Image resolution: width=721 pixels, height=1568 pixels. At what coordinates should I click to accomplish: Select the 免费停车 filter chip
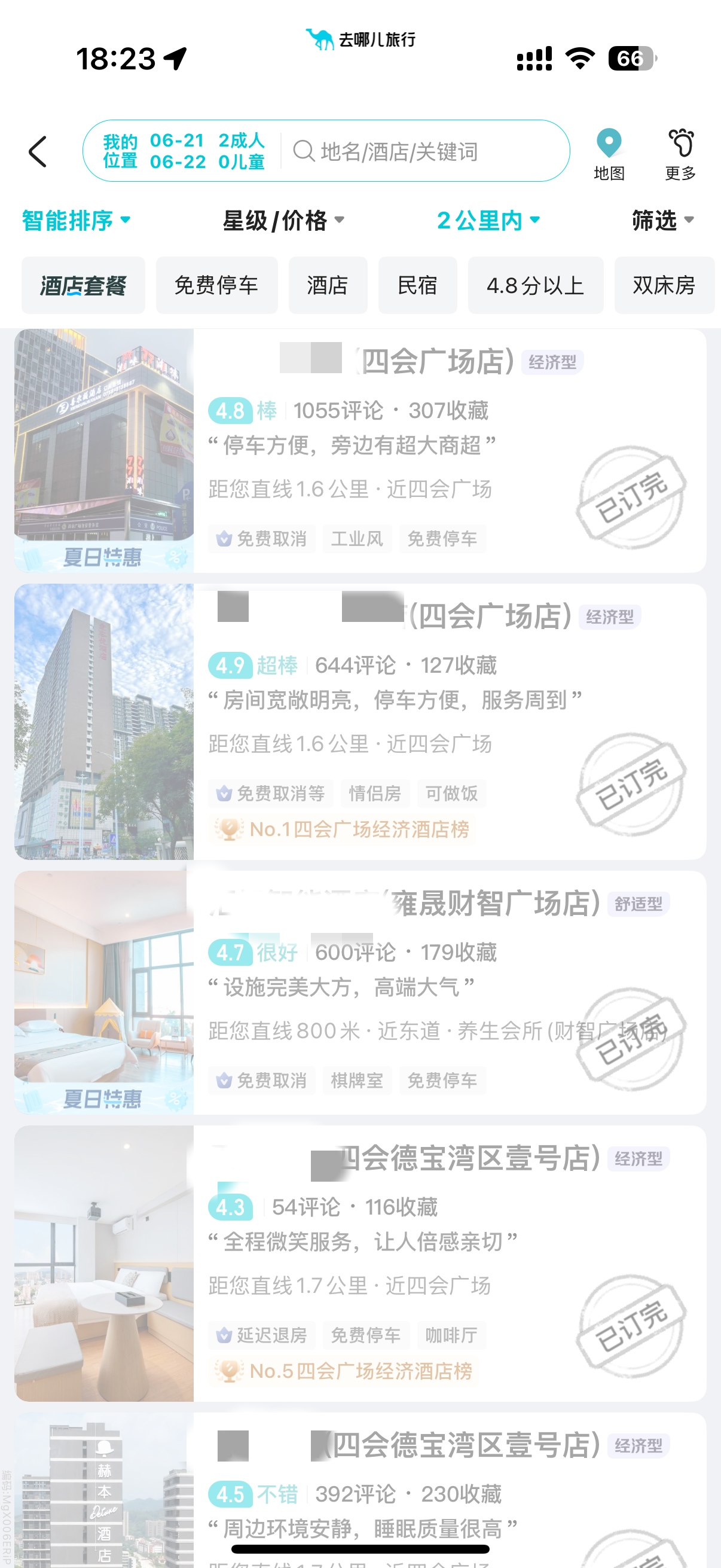tap(216, 285)
